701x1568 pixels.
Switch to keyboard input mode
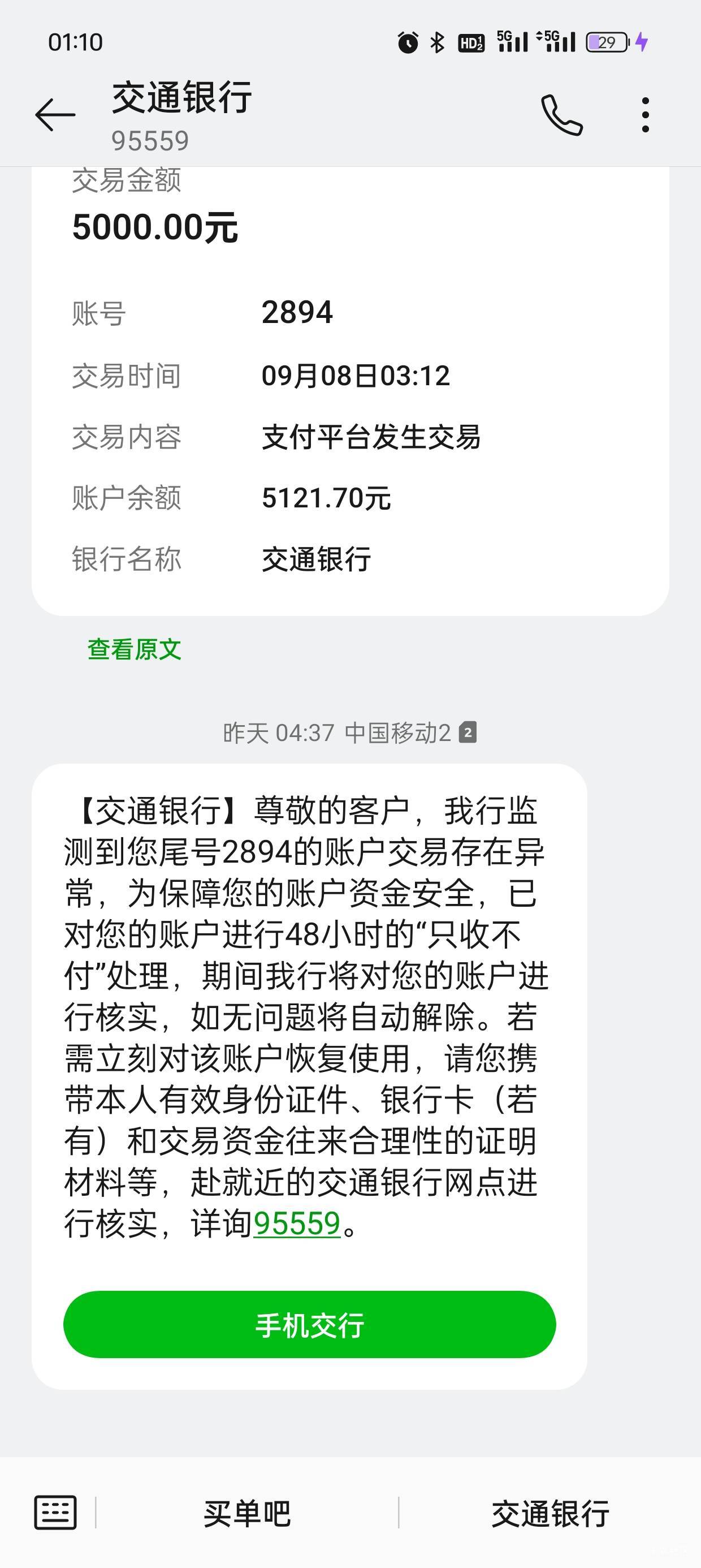(55, 1512)
